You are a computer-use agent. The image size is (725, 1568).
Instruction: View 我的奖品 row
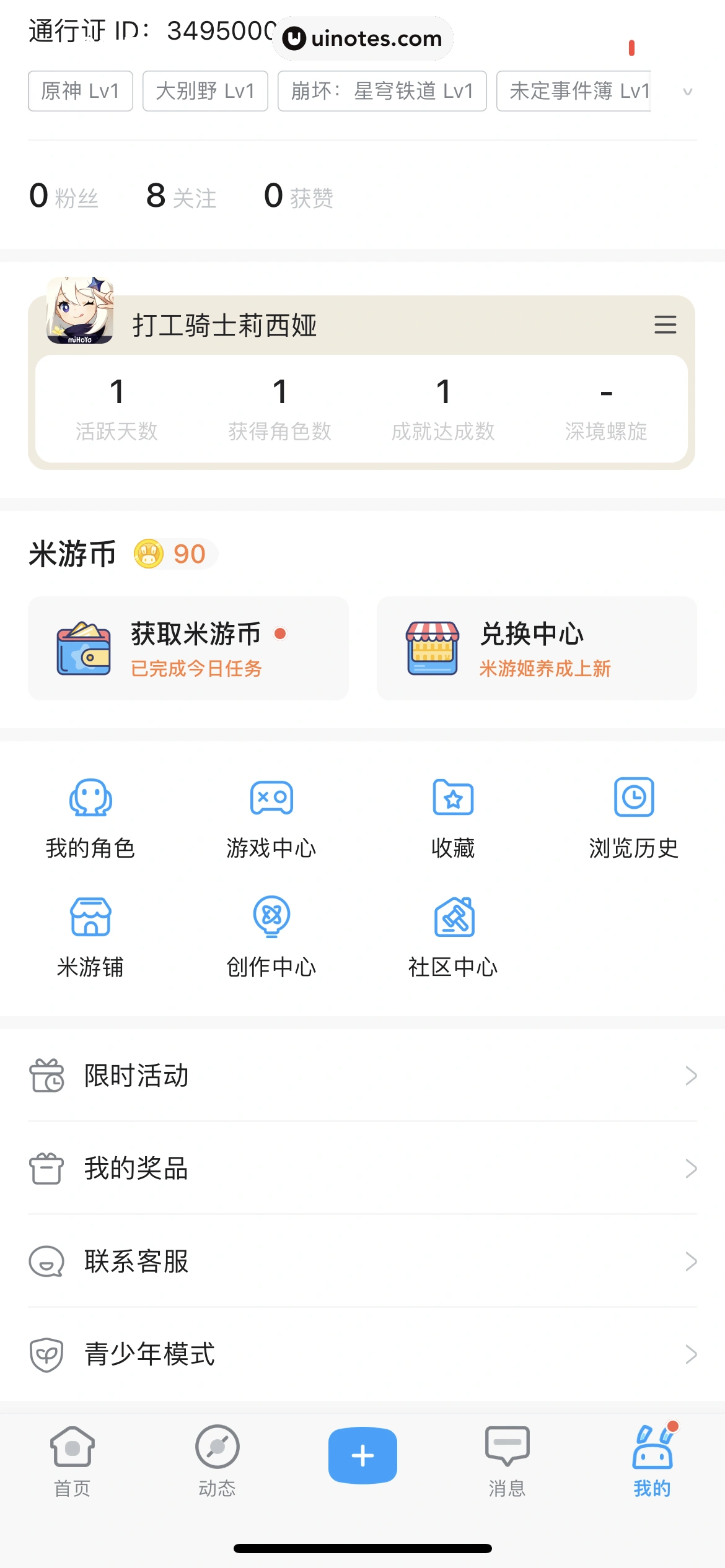pyautogui.click(x=362, y=1169)
